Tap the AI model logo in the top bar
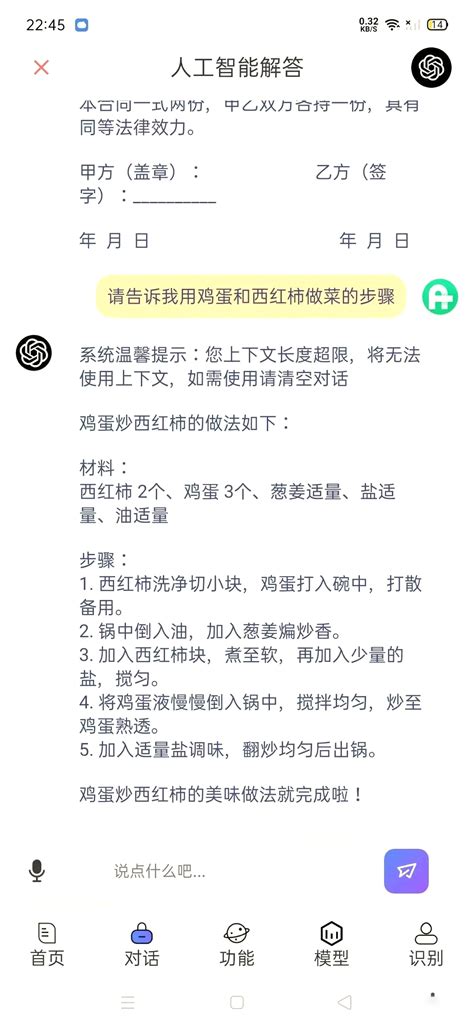This screenshot has width=474, height=1027. point(431,67)
